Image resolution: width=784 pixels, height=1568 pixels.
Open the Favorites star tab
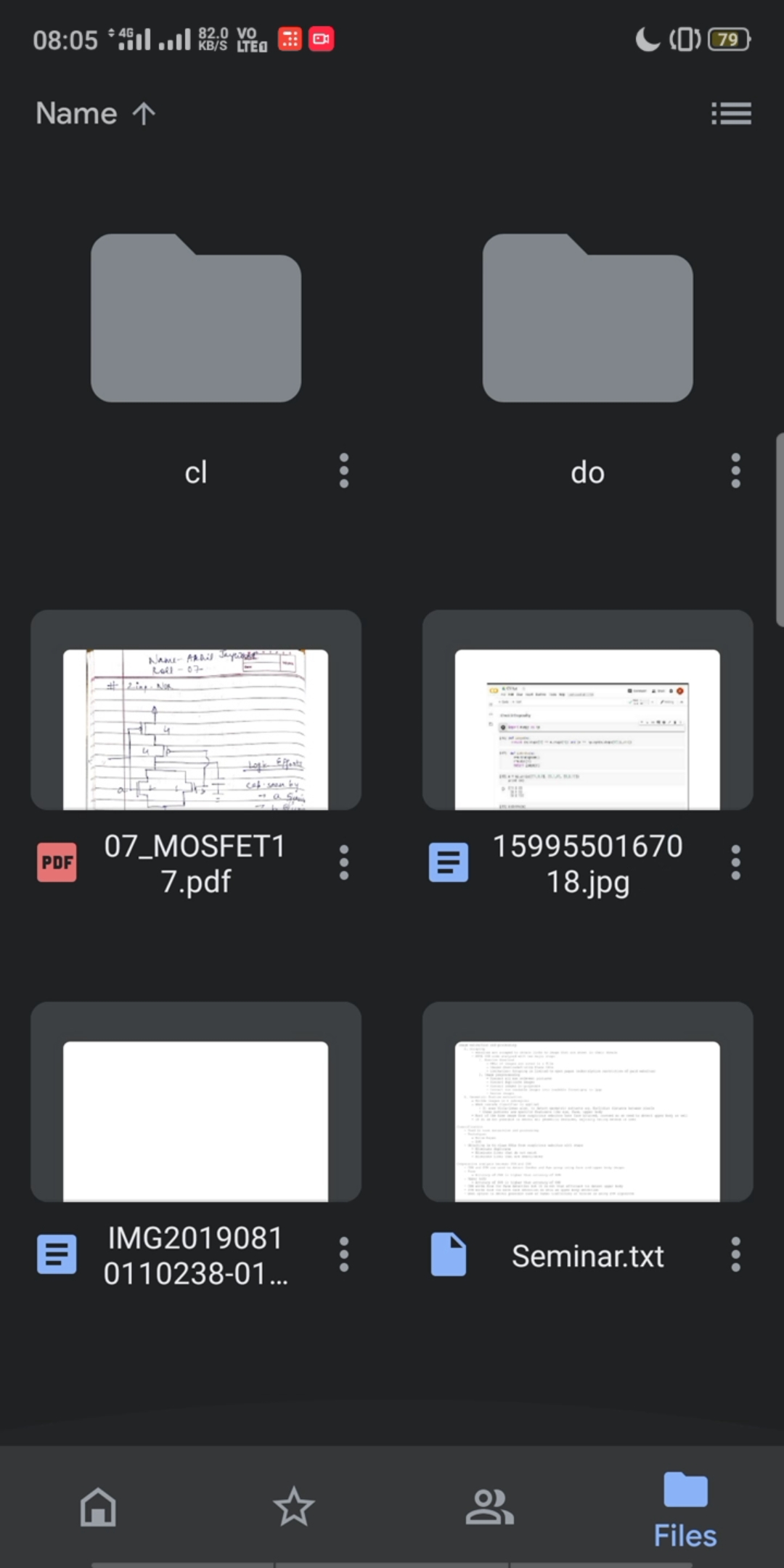294,1508
